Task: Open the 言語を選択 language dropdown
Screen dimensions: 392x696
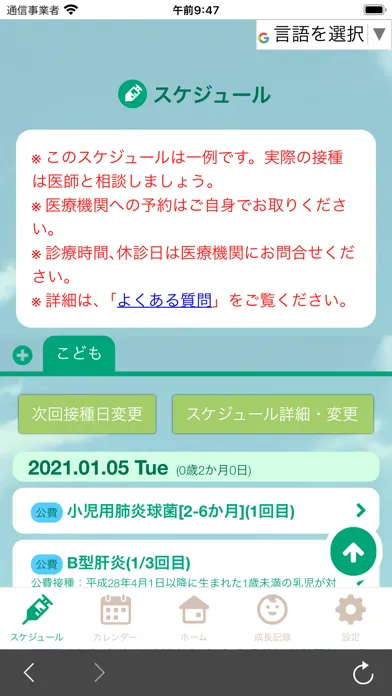Action: click(x=324, y=34)
